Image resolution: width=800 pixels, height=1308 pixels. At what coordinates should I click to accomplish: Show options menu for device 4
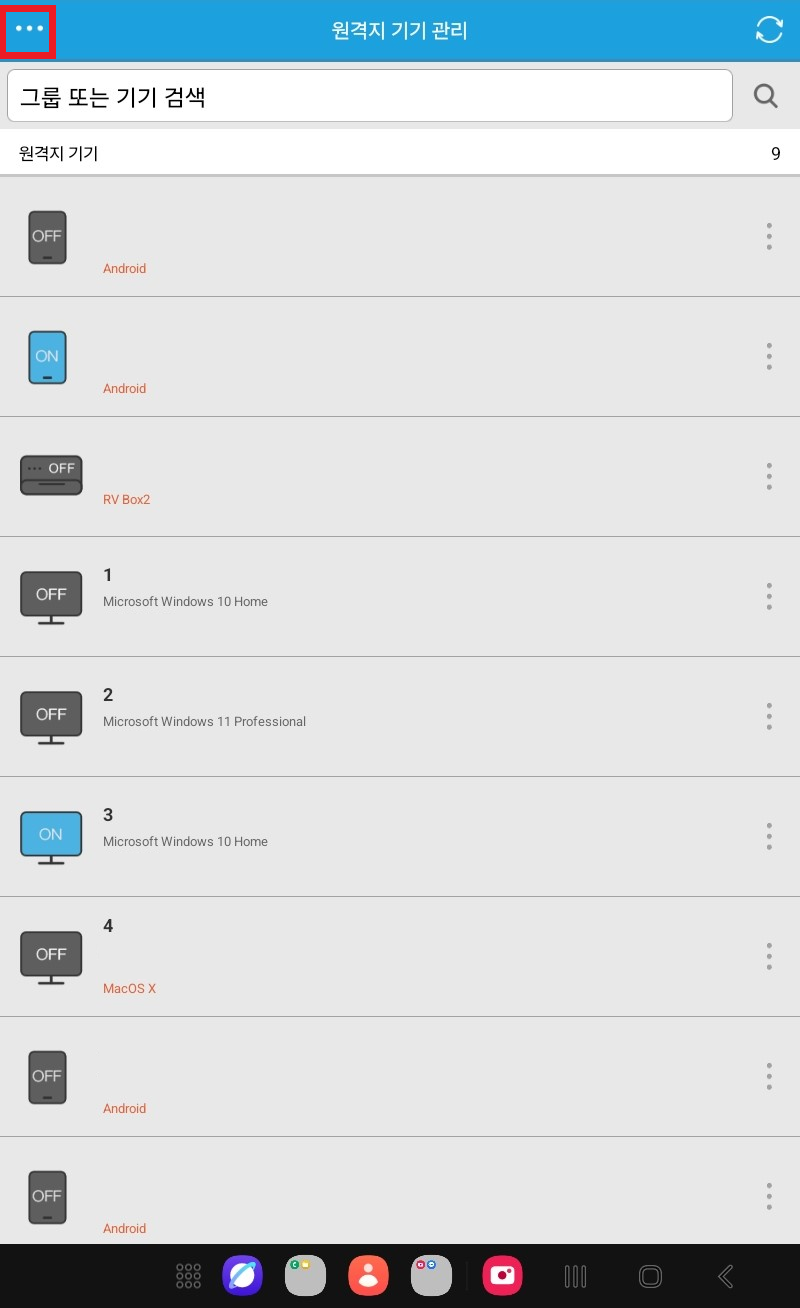click(769, 956)
